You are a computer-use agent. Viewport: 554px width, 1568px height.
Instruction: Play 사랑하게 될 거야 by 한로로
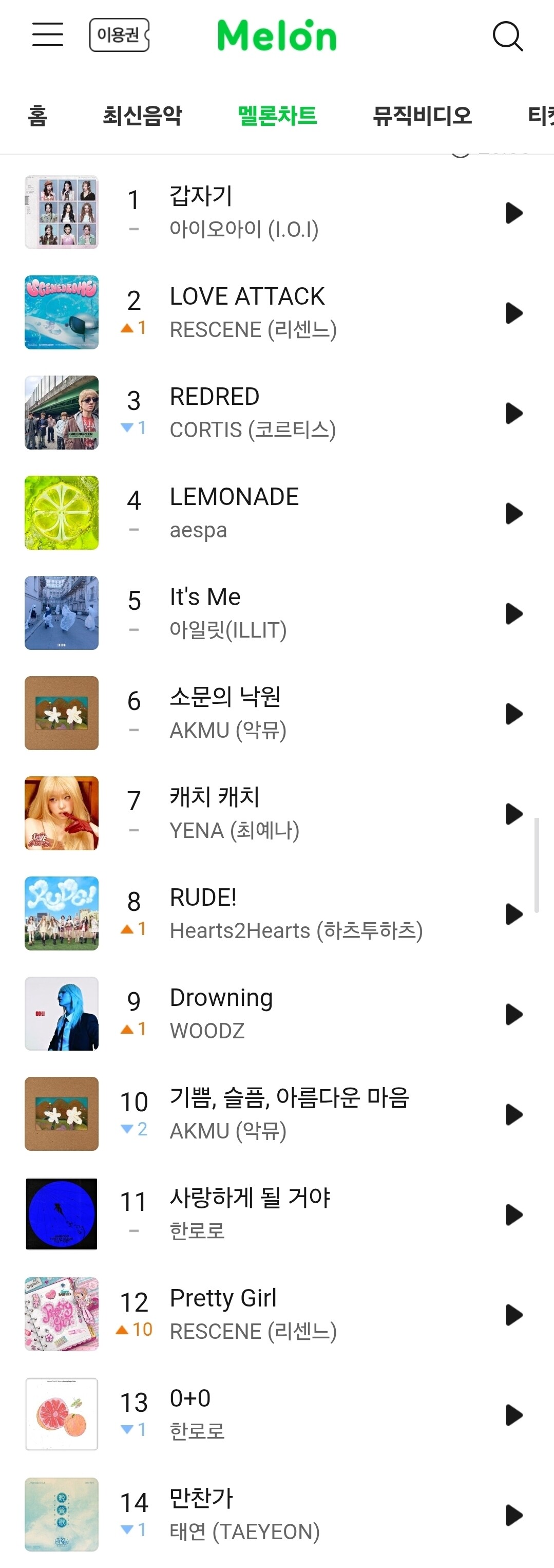click(514, 1215)
